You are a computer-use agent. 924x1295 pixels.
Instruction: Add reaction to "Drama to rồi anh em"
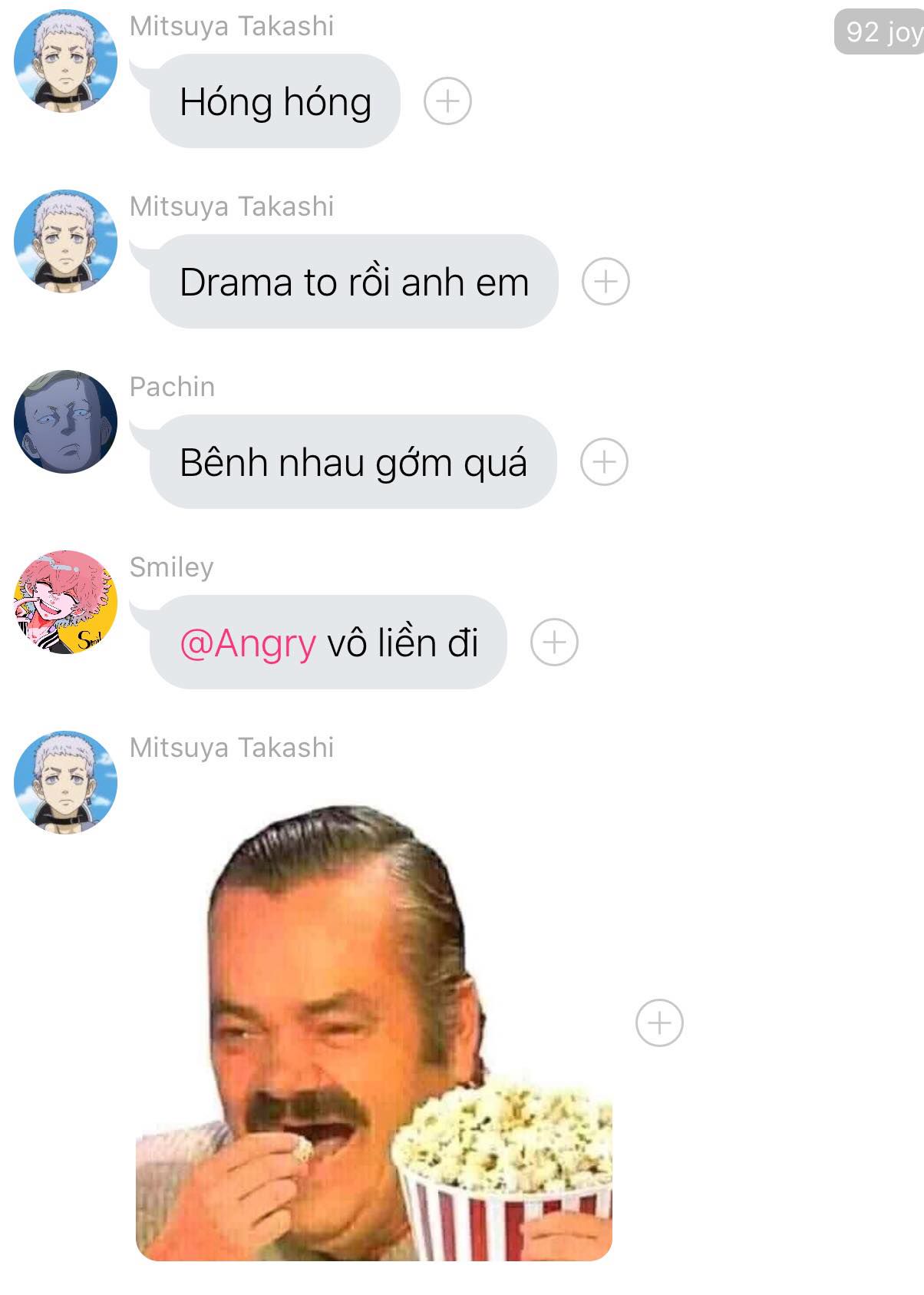pyautogui.click(x=606, y=281)
